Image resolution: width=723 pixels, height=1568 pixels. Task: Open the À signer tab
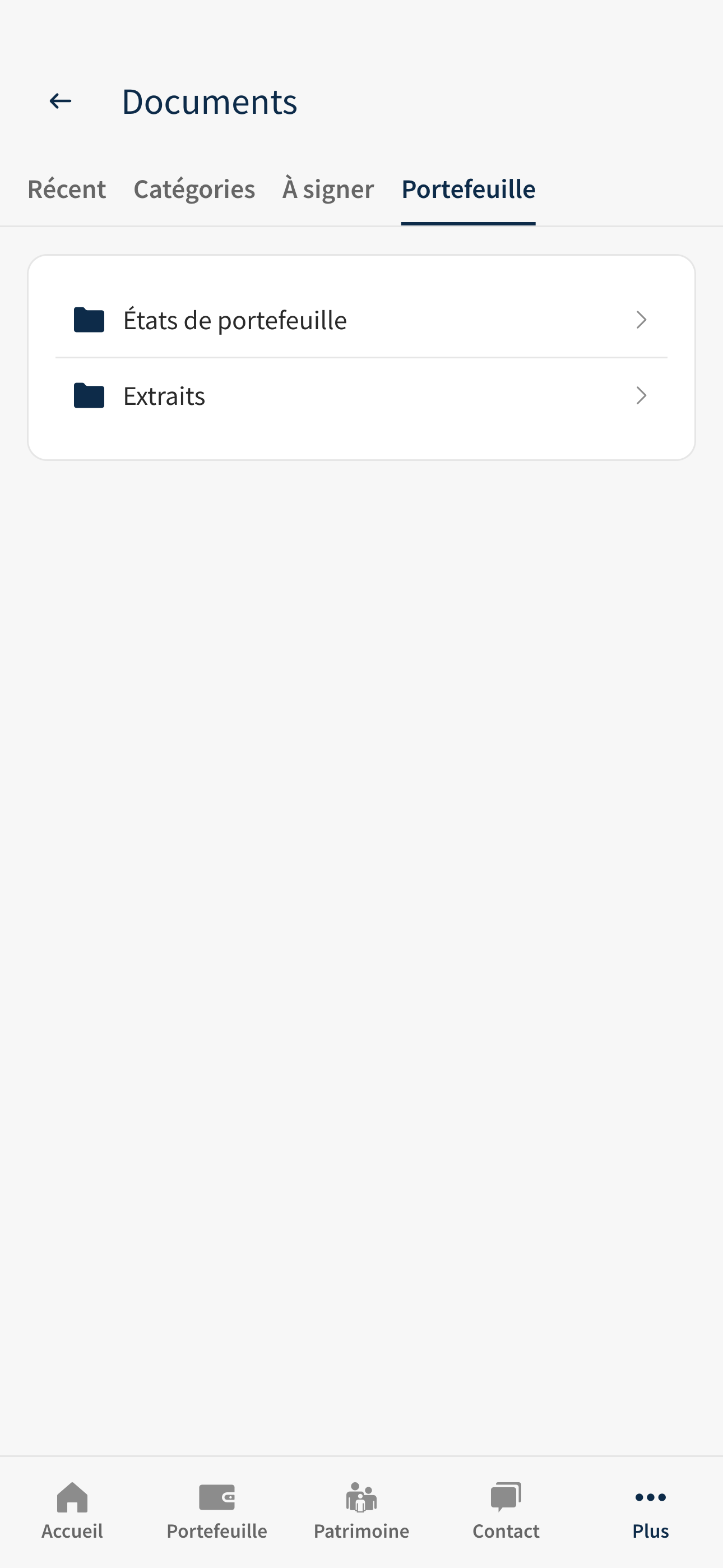[328, 188]
